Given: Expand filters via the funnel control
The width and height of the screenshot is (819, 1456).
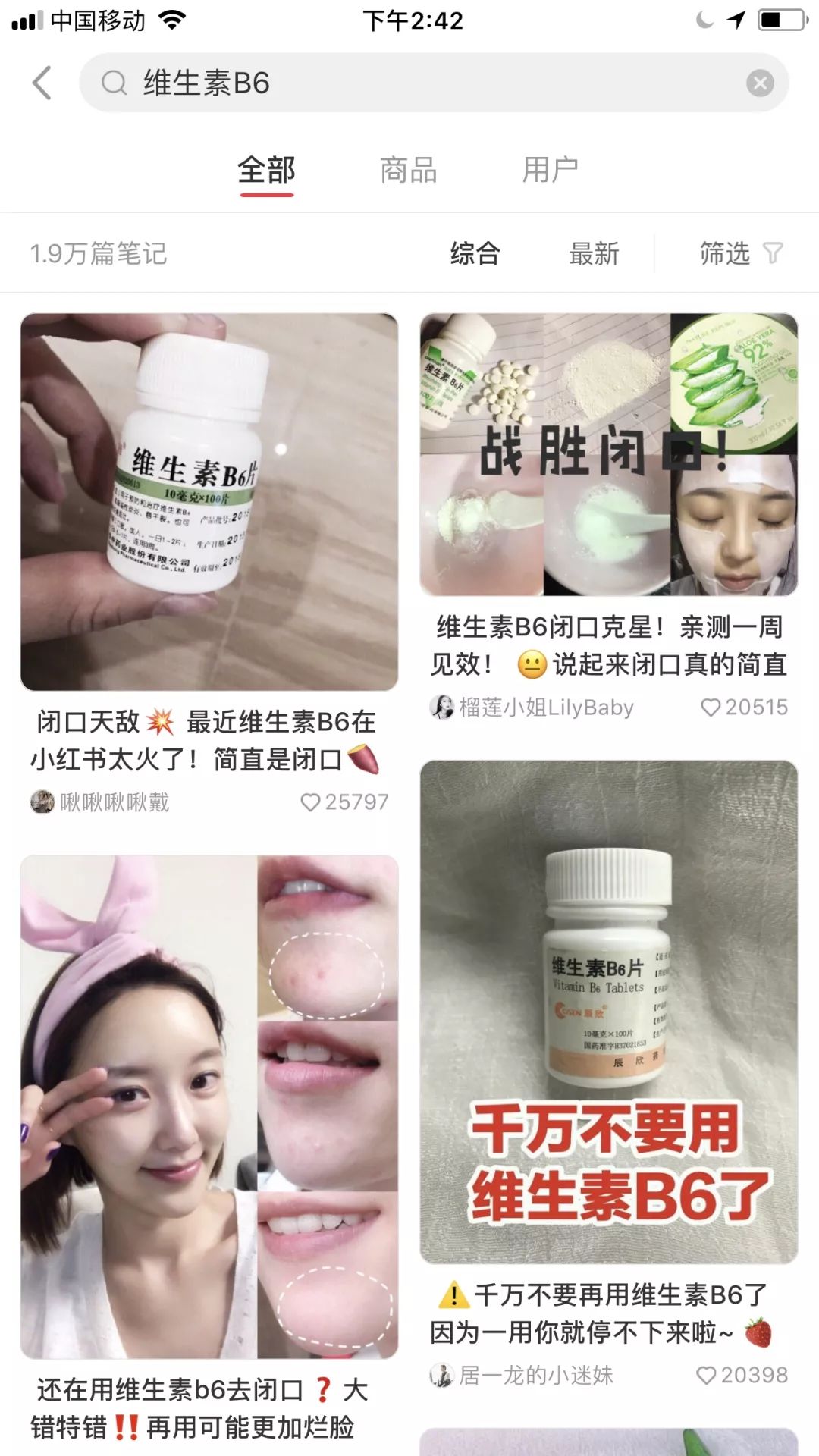Looking at the screenshot, I should click(x=772, y=253).
